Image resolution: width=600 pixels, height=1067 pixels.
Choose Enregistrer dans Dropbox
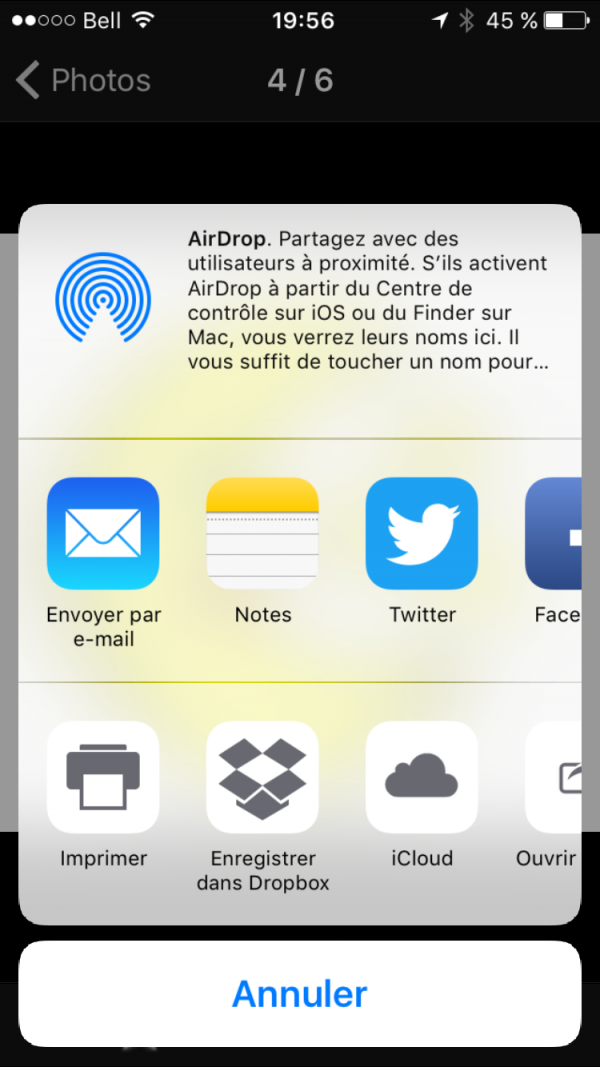(262, 777)
